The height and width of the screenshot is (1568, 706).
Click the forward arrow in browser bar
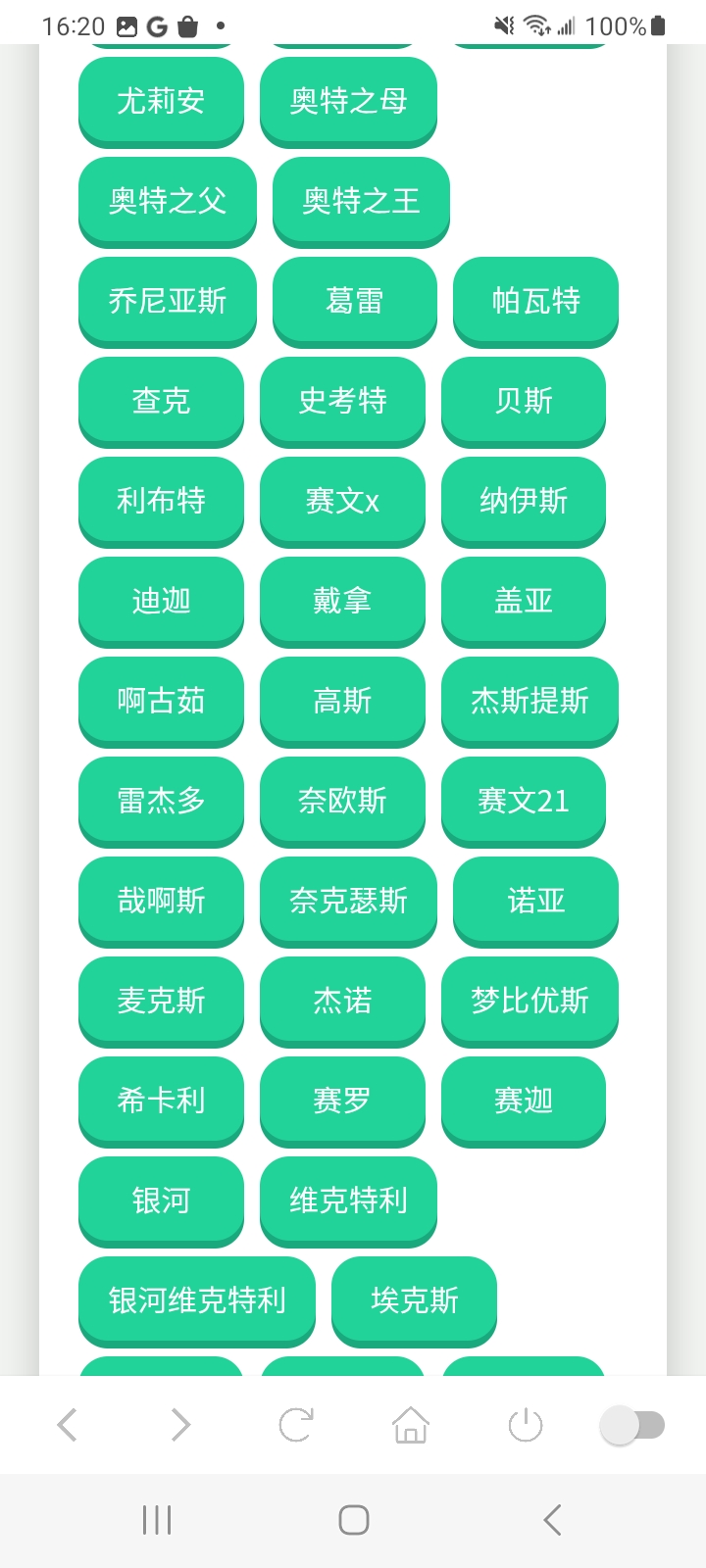[x=180, y=1425]
